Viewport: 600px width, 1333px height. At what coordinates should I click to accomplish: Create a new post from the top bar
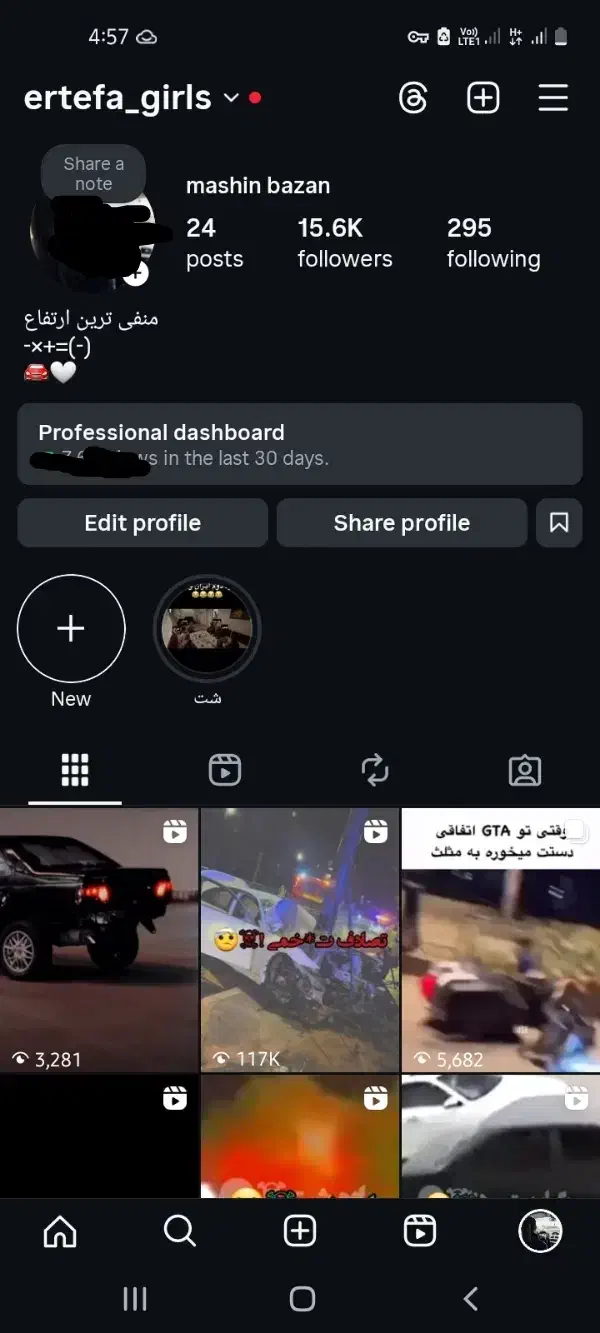pos(483,98)
